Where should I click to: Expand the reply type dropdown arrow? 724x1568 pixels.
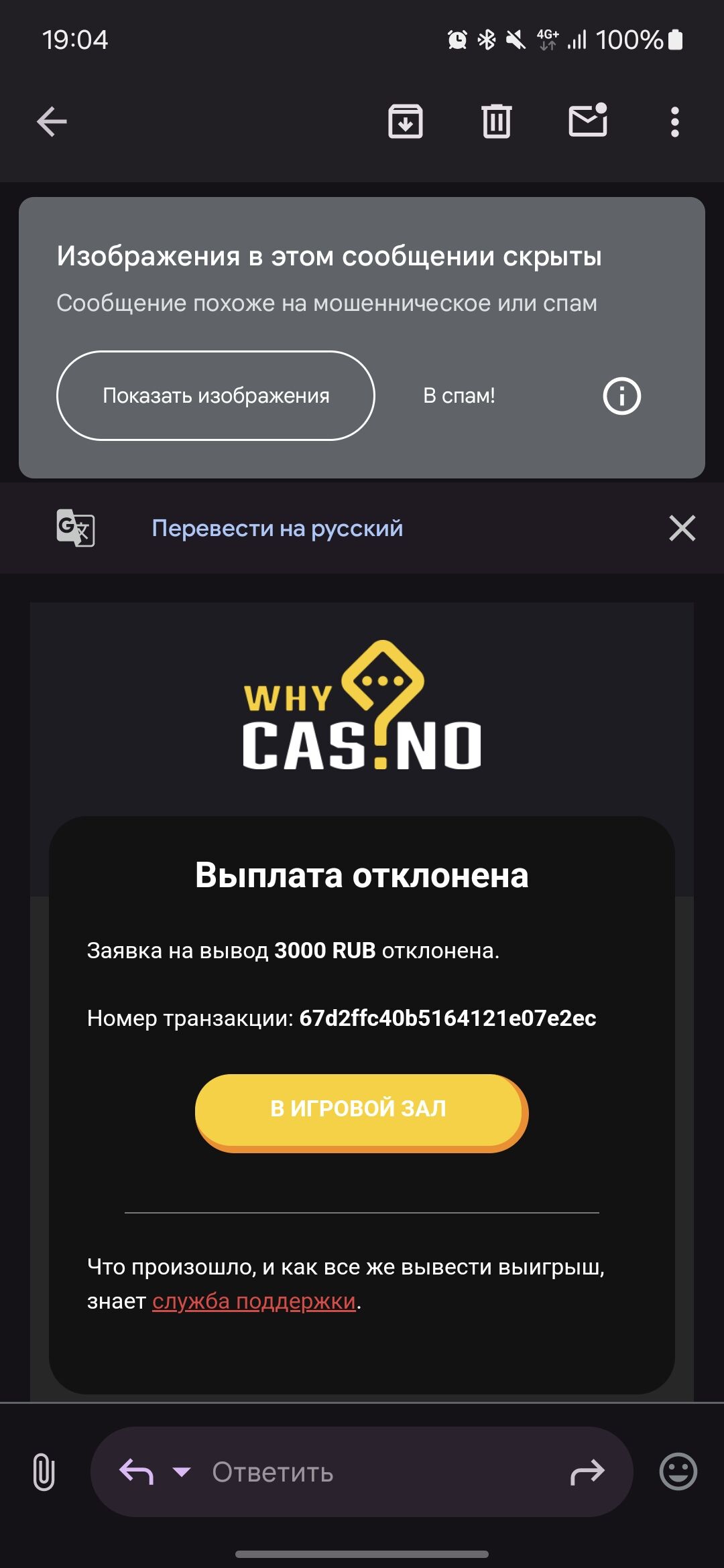[182, 1472]
